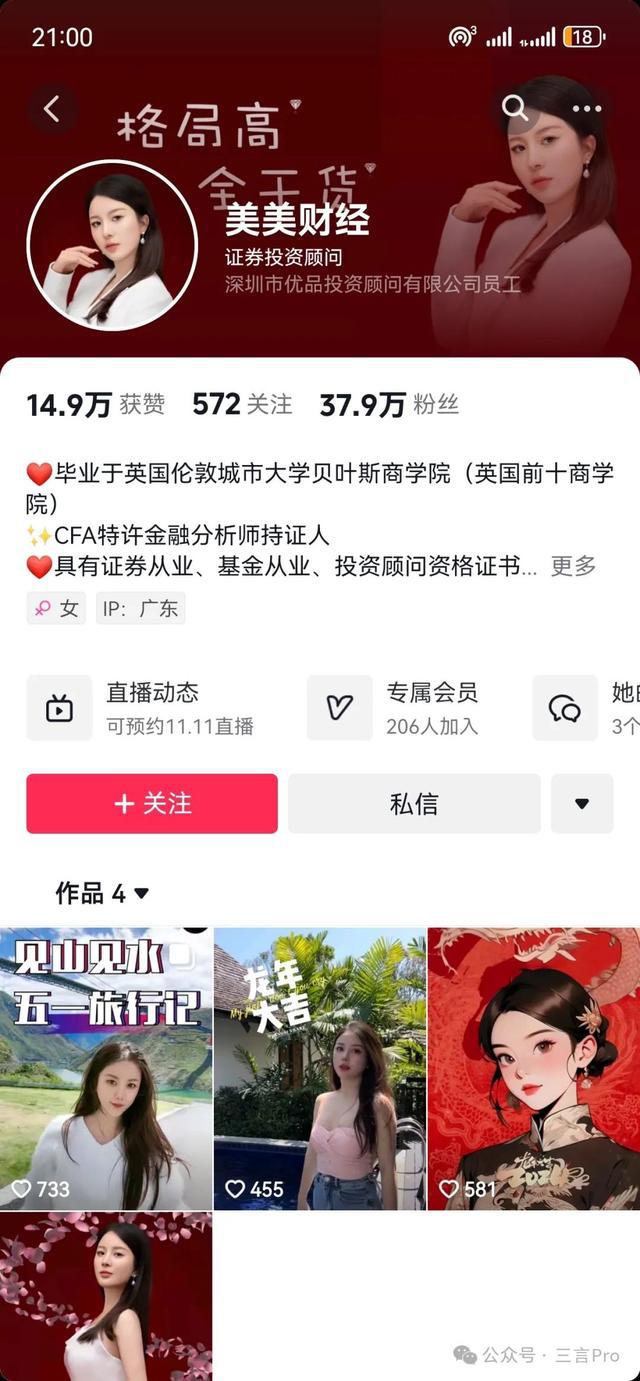Open the three-dot overflow menu

[x=587, y=109]
